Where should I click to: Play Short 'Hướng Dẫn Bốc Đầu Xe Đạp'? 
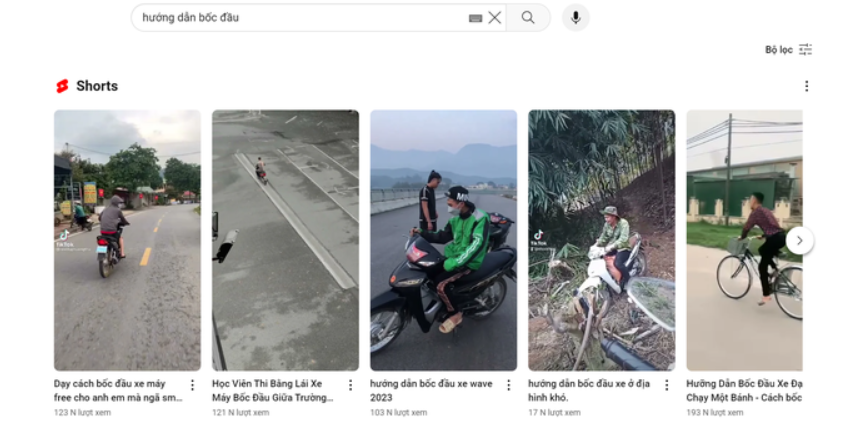[744, 240]
